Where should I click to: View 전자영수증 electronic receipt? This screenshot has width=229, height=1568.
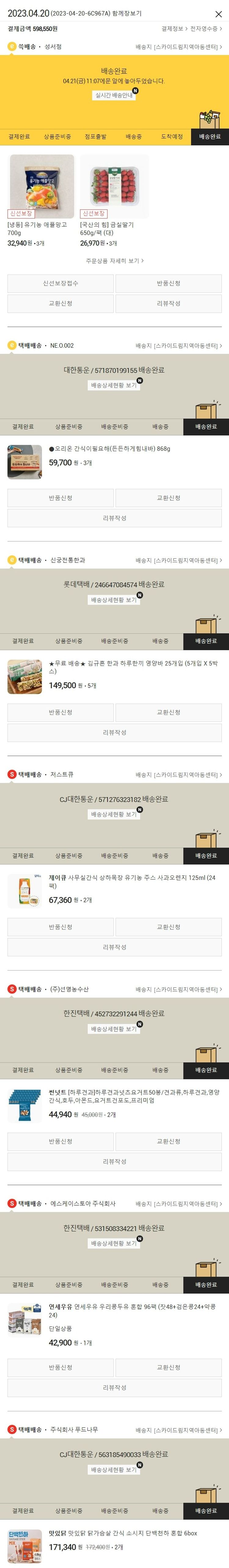click(206, 29)
